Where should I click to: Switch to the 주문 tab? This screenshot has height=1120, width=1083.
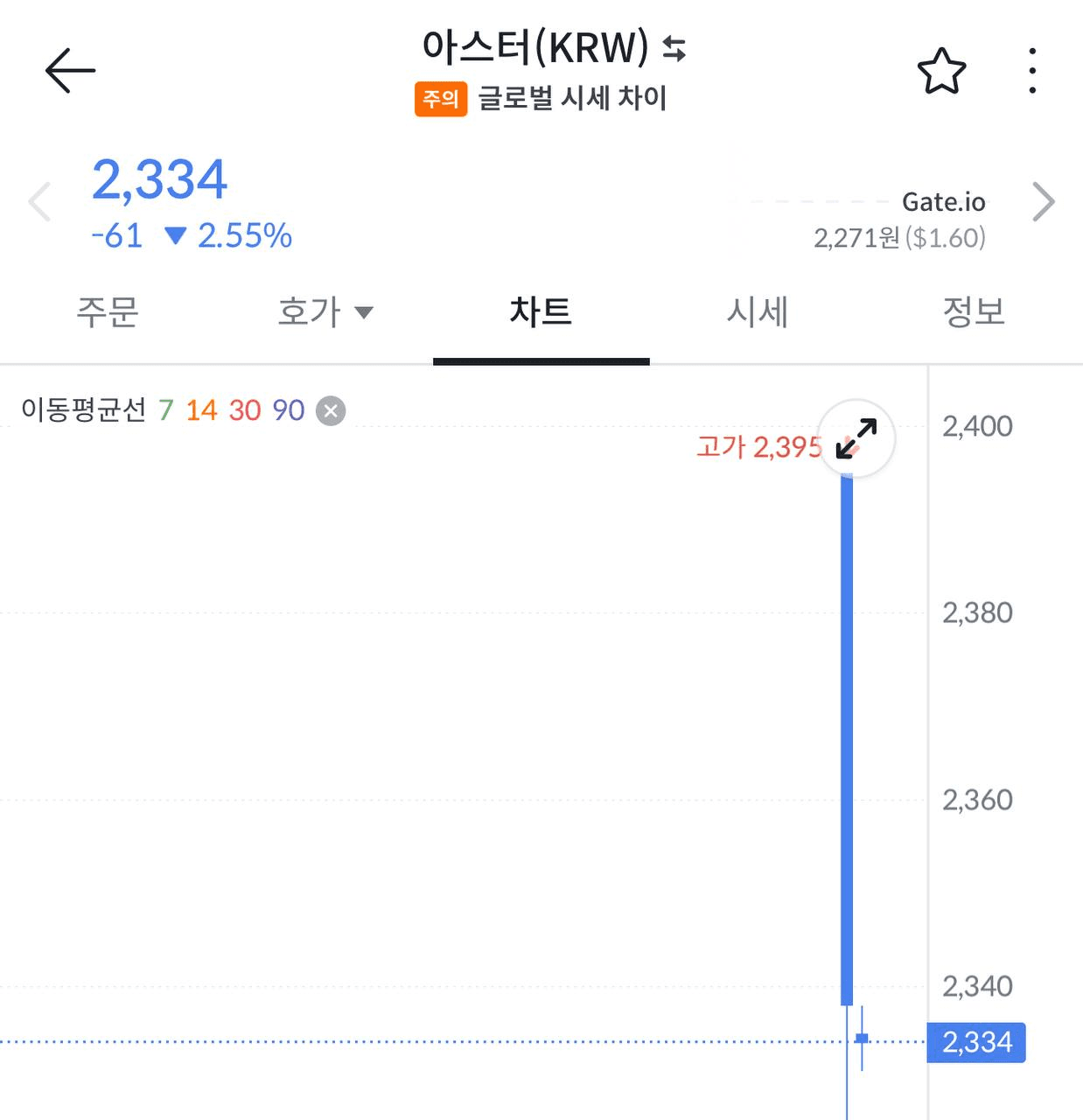[108, 312]
